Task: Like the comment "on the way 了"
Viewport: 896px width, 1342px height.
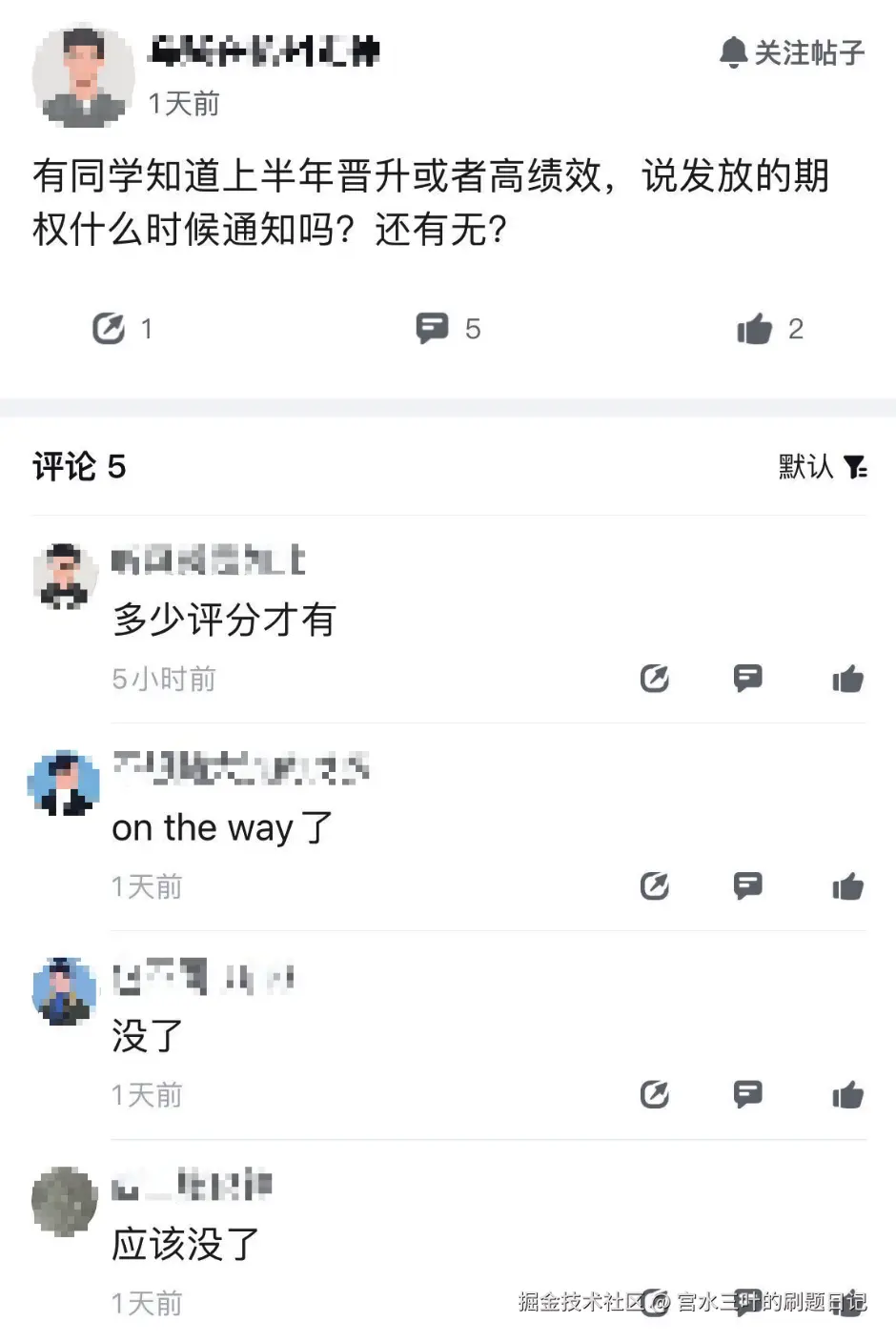Action: coord(846,886)
